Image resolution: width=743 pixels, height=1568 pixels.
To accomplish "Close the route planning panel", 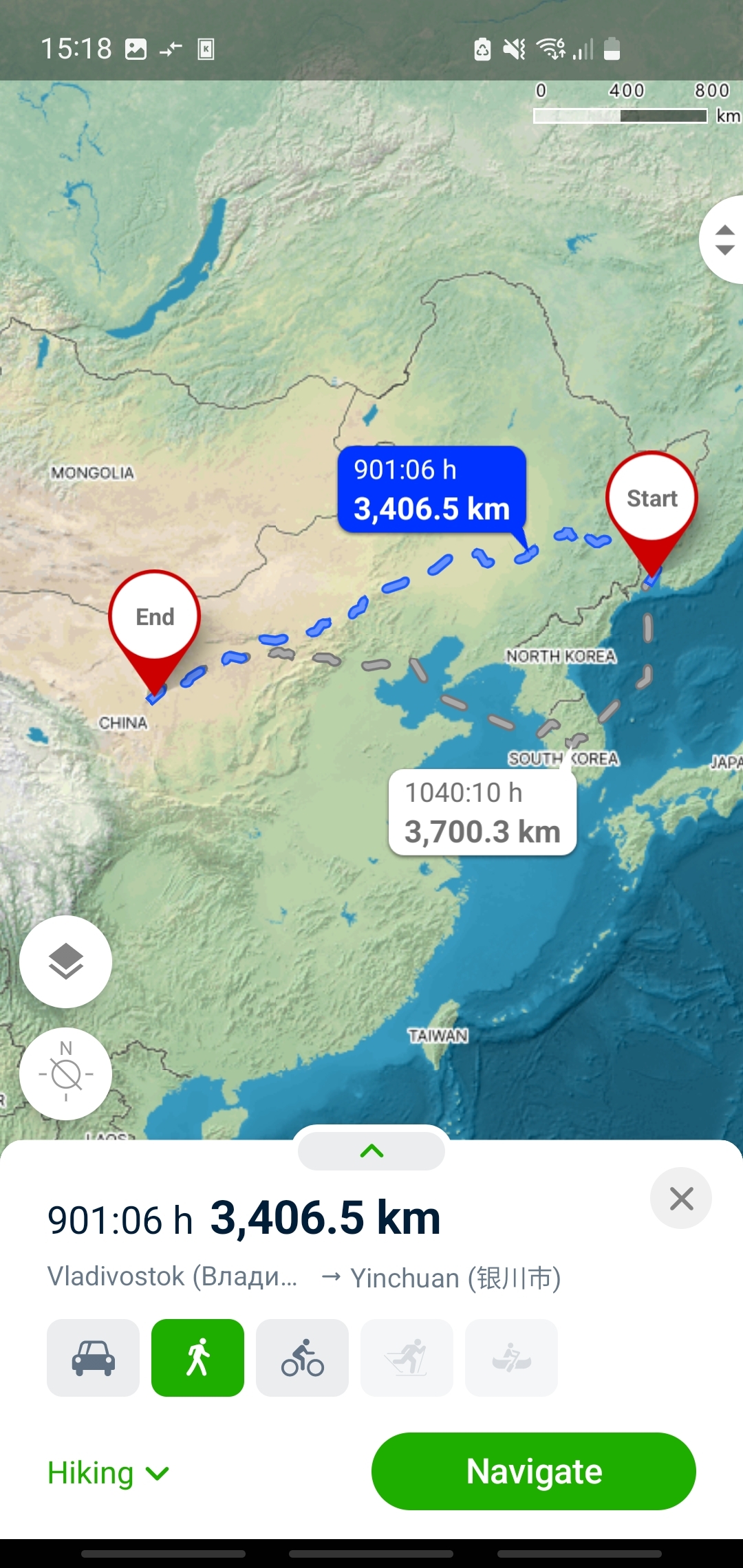I will (x=681, y=1198).
